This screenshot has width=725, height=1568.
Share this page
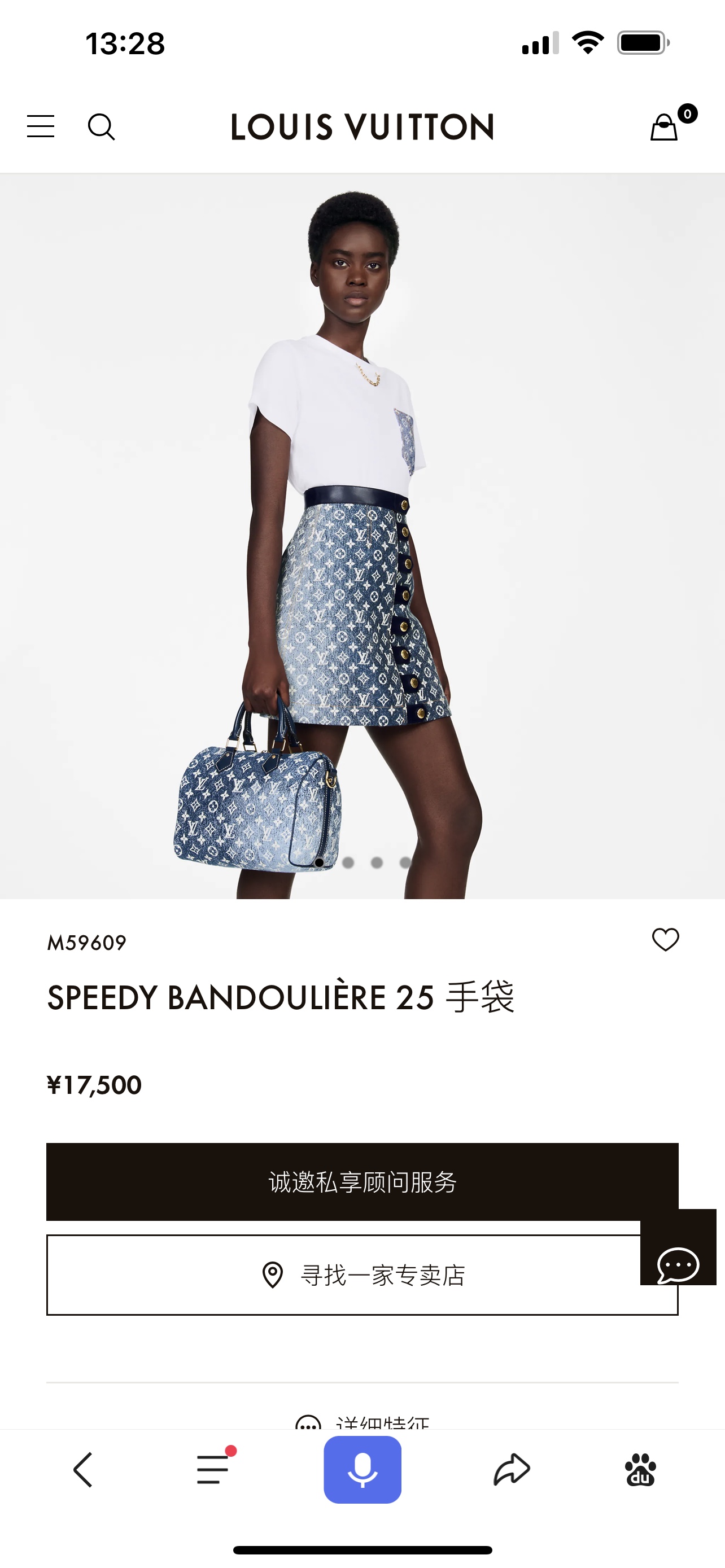coord(512,1469)
